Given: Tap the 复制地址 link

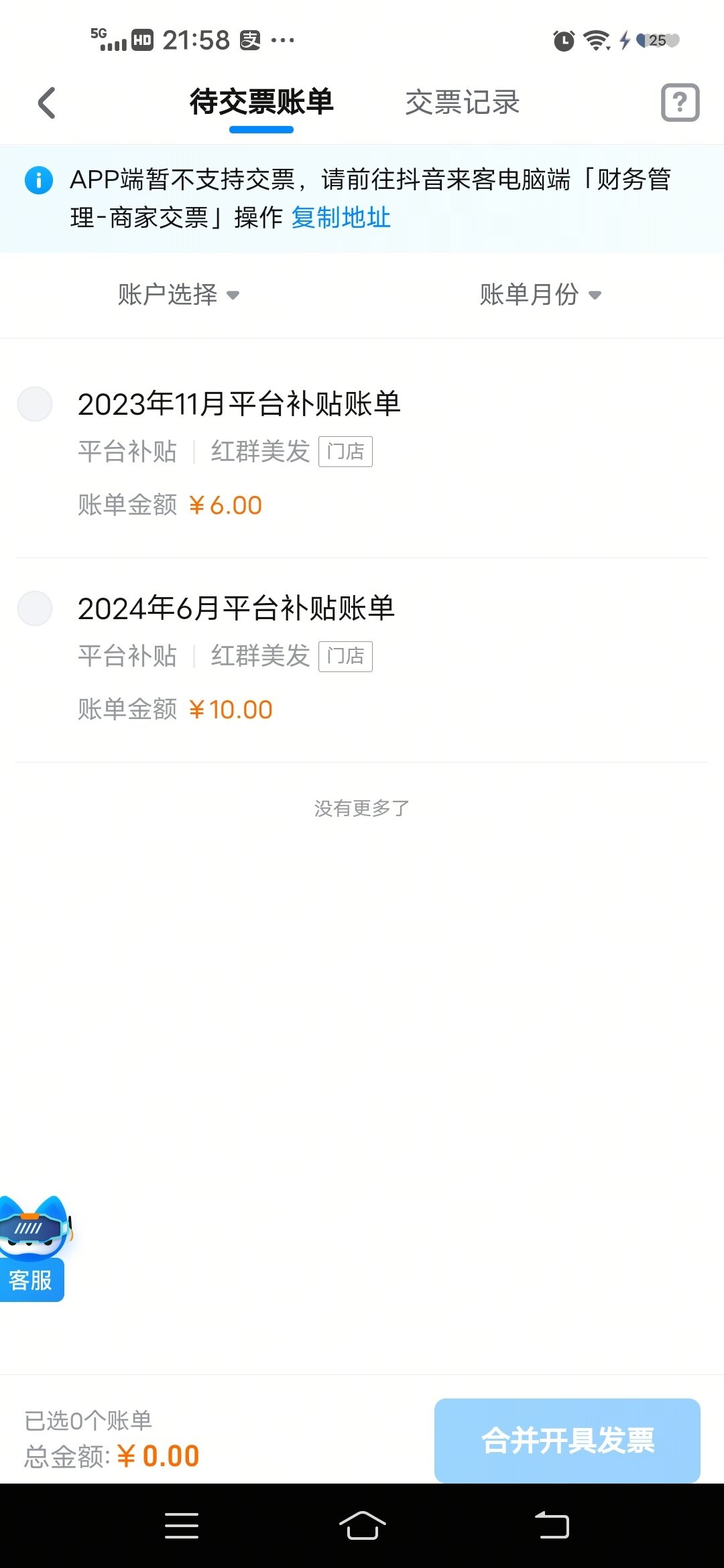Looking at the screenshot, I should click(x=341, y=218).
